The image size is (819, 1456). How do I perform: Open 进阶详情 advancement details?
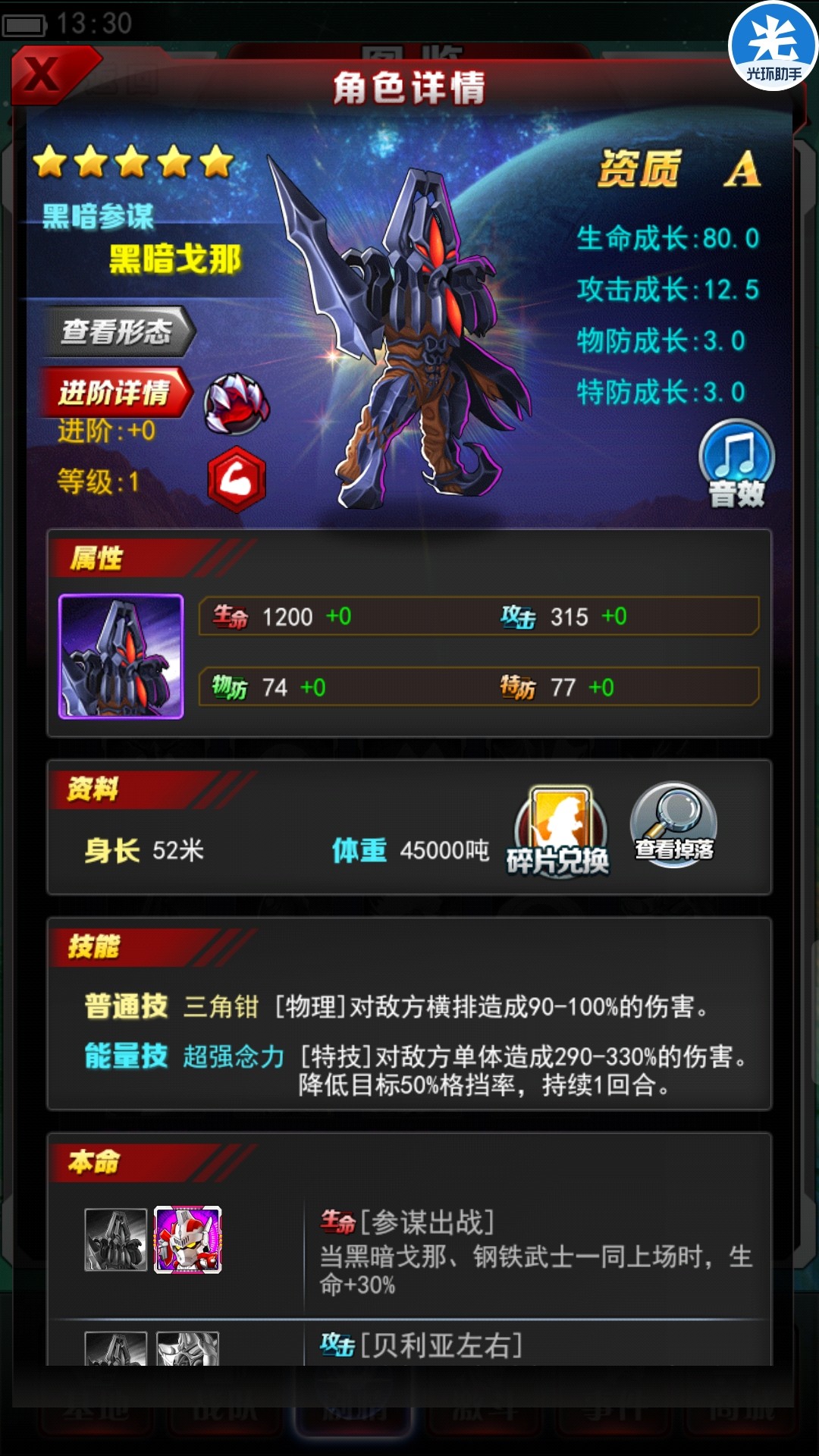115,392
